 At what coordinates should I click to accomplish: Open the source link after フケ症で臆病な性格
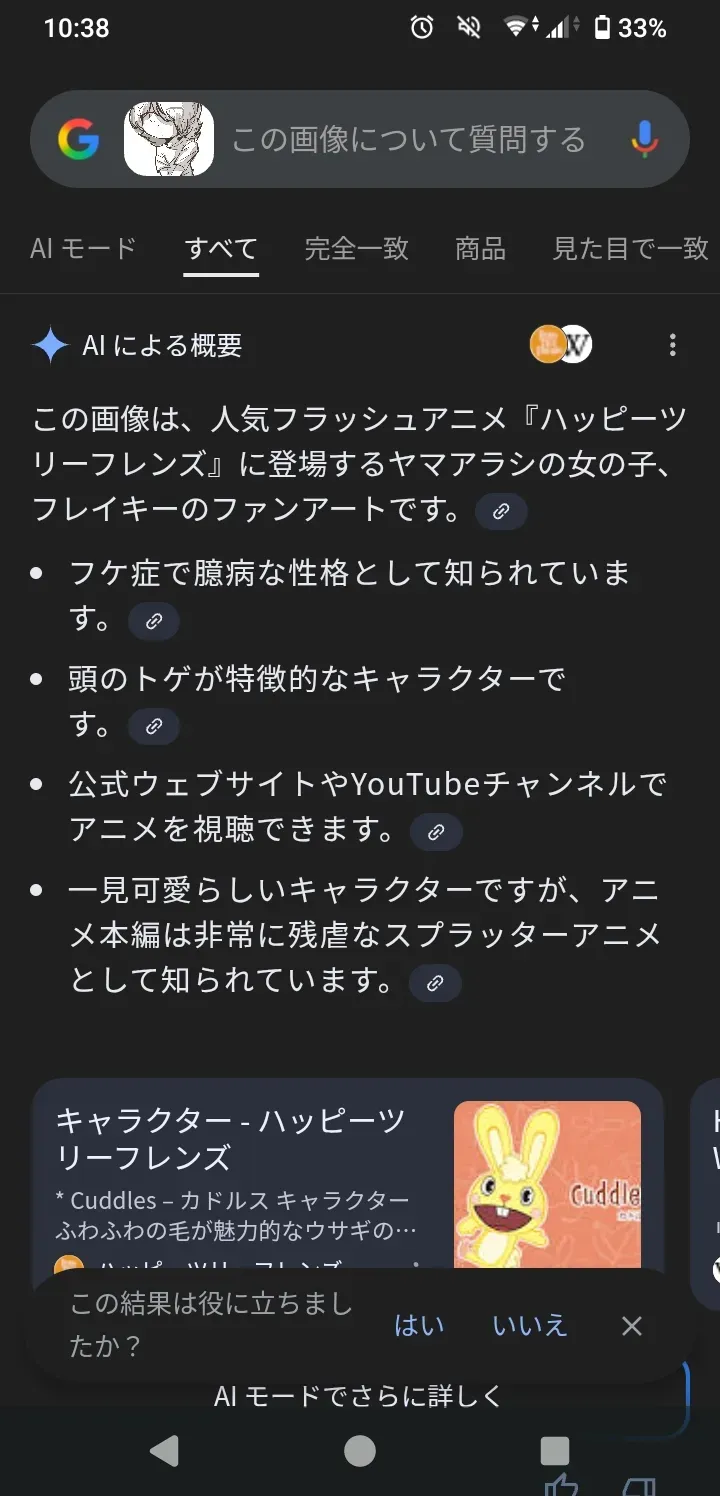point(154,621)
